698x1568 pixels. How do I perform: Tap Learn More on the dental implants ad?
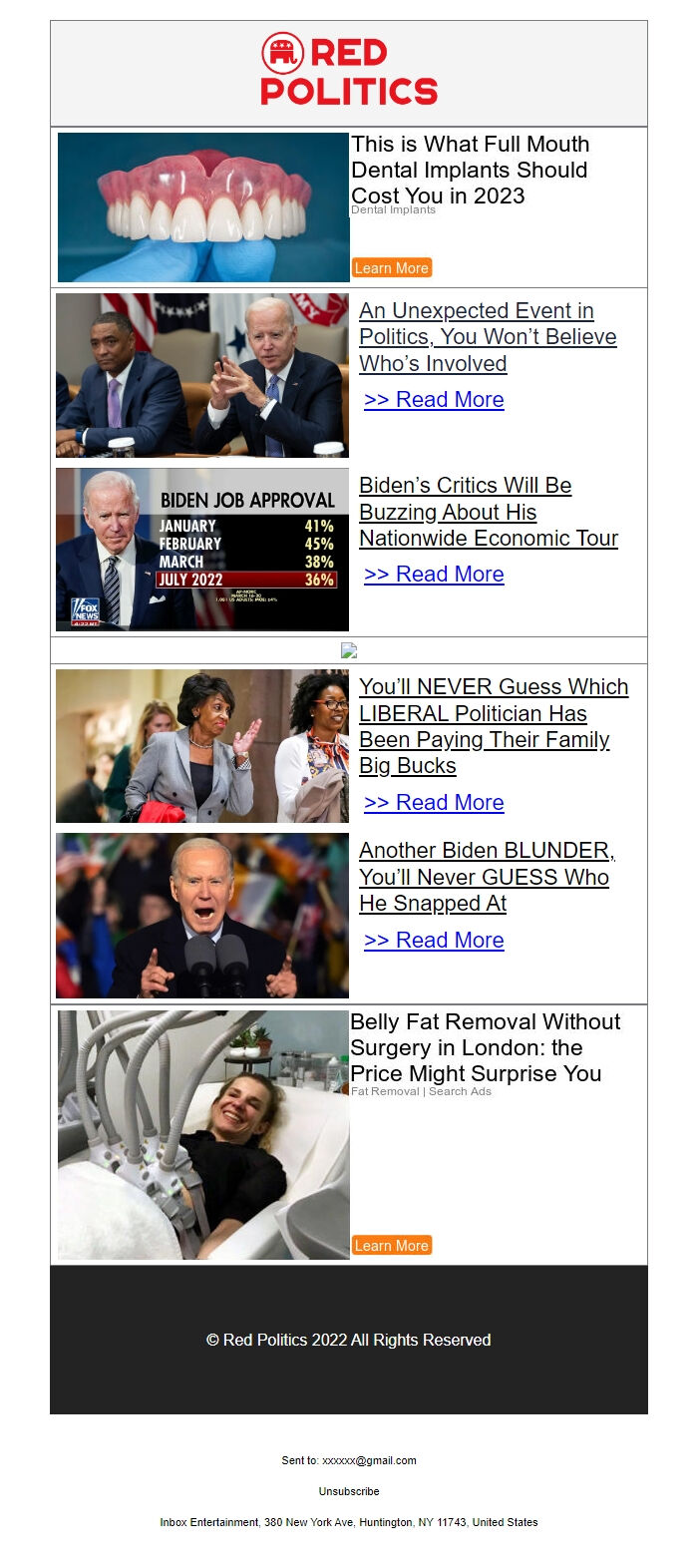[392, 267]
